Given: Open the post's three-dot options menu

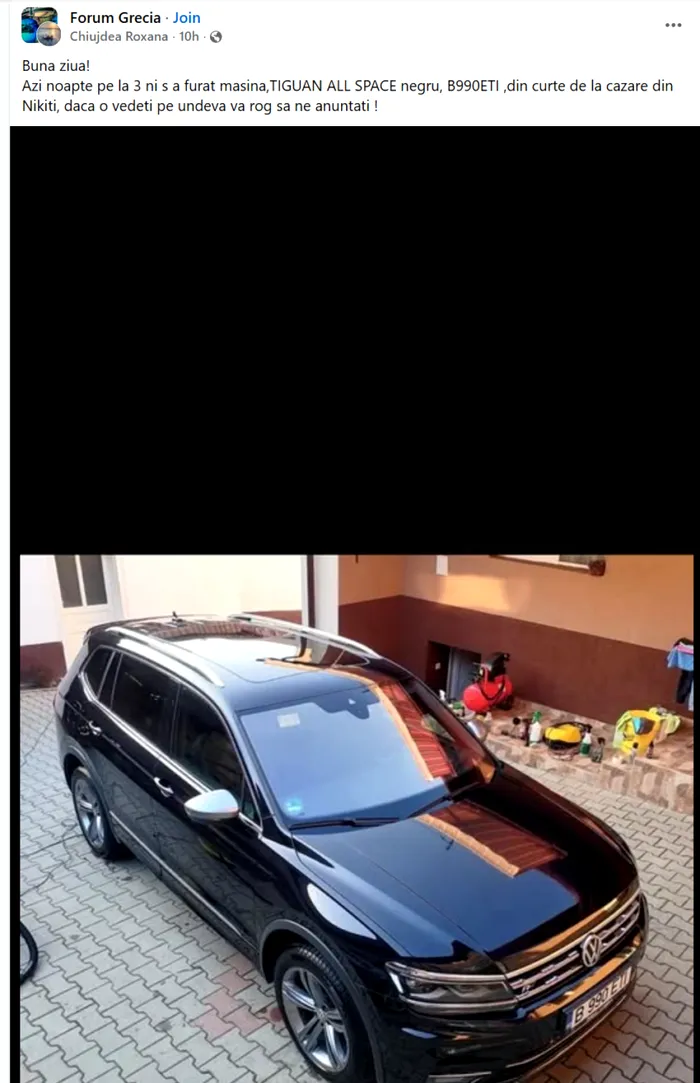Looking at the screenshot, I should tap(673, 25).
